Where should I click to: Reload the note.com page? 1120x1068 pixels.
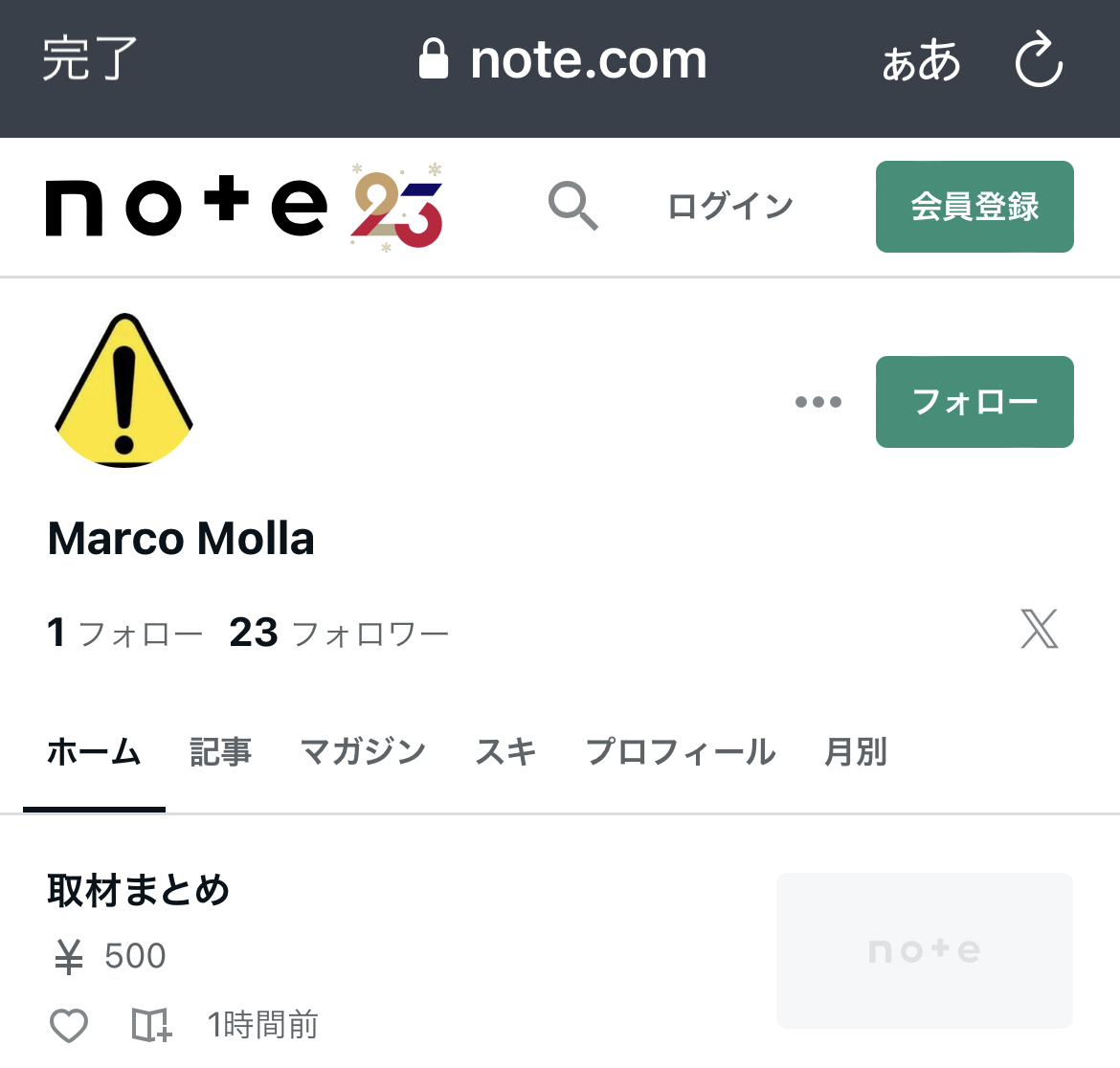point(1040,60)
